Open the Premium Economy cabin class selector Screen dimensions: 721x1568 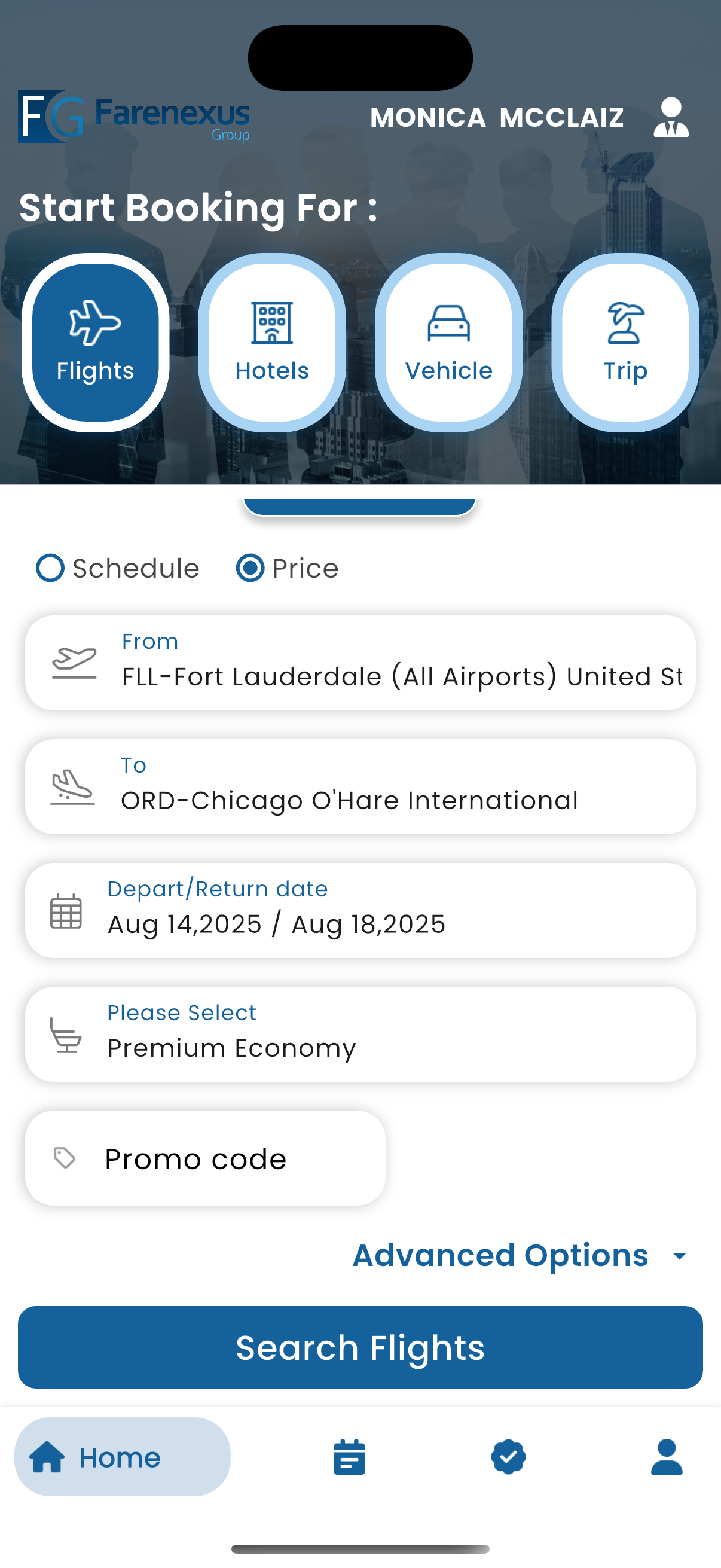(360, 1034)
